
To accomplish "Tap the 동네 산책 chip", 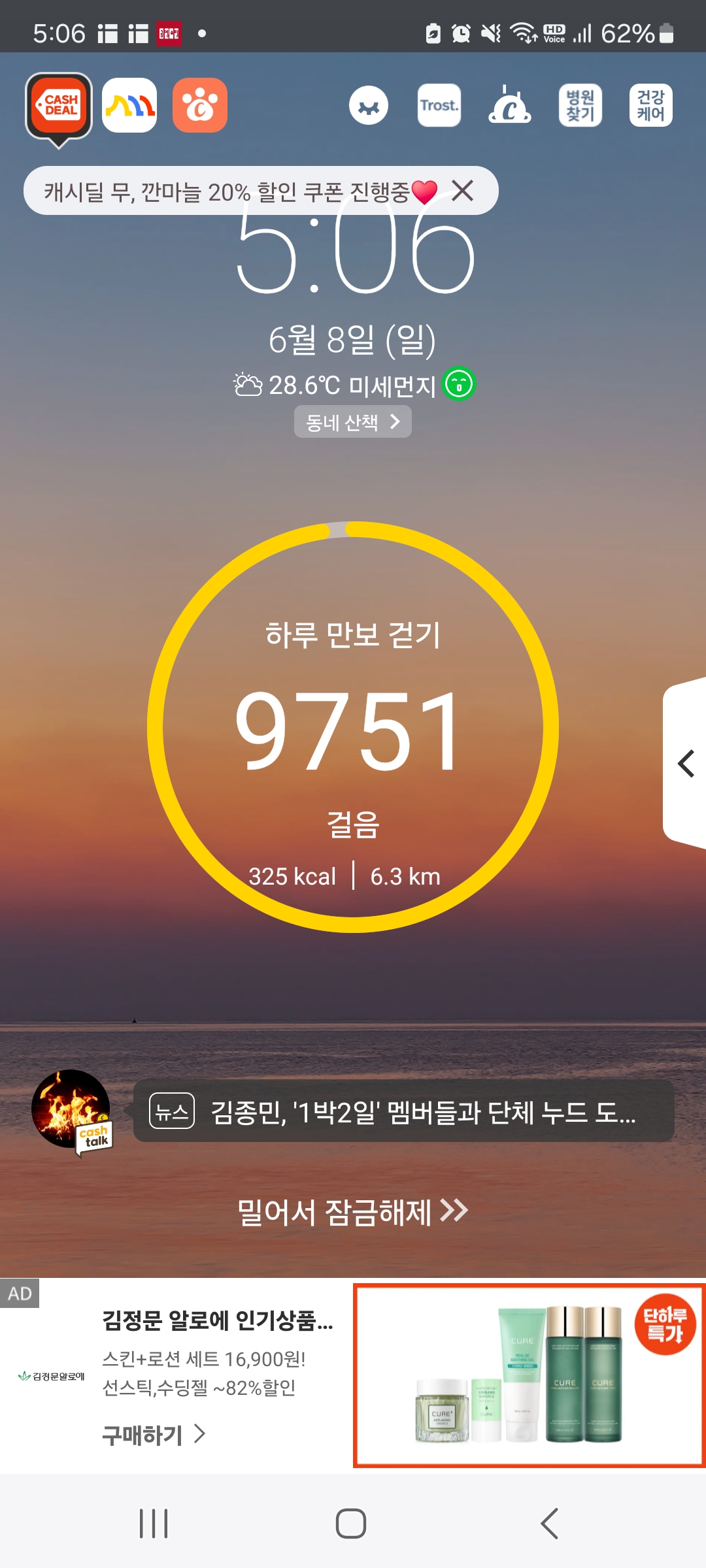I will (x=352, y=422).
